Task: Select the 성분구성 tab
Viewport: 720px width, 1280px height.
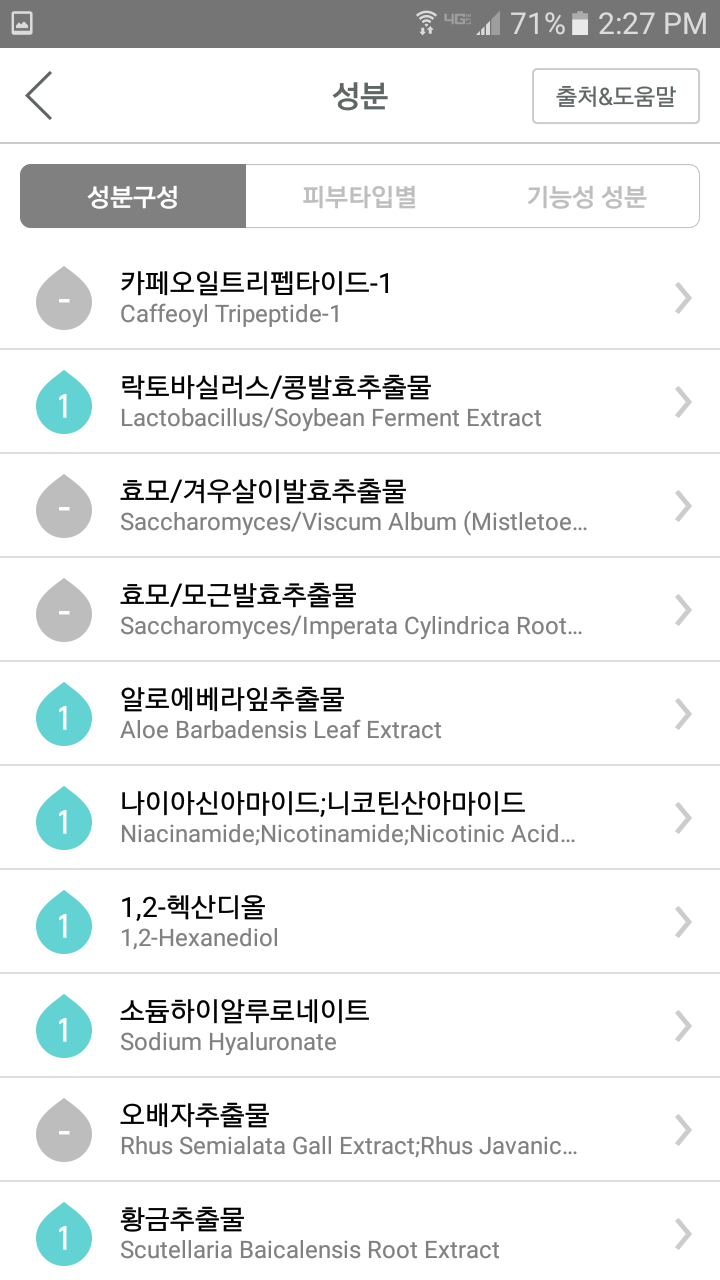Action: [133, 196]
